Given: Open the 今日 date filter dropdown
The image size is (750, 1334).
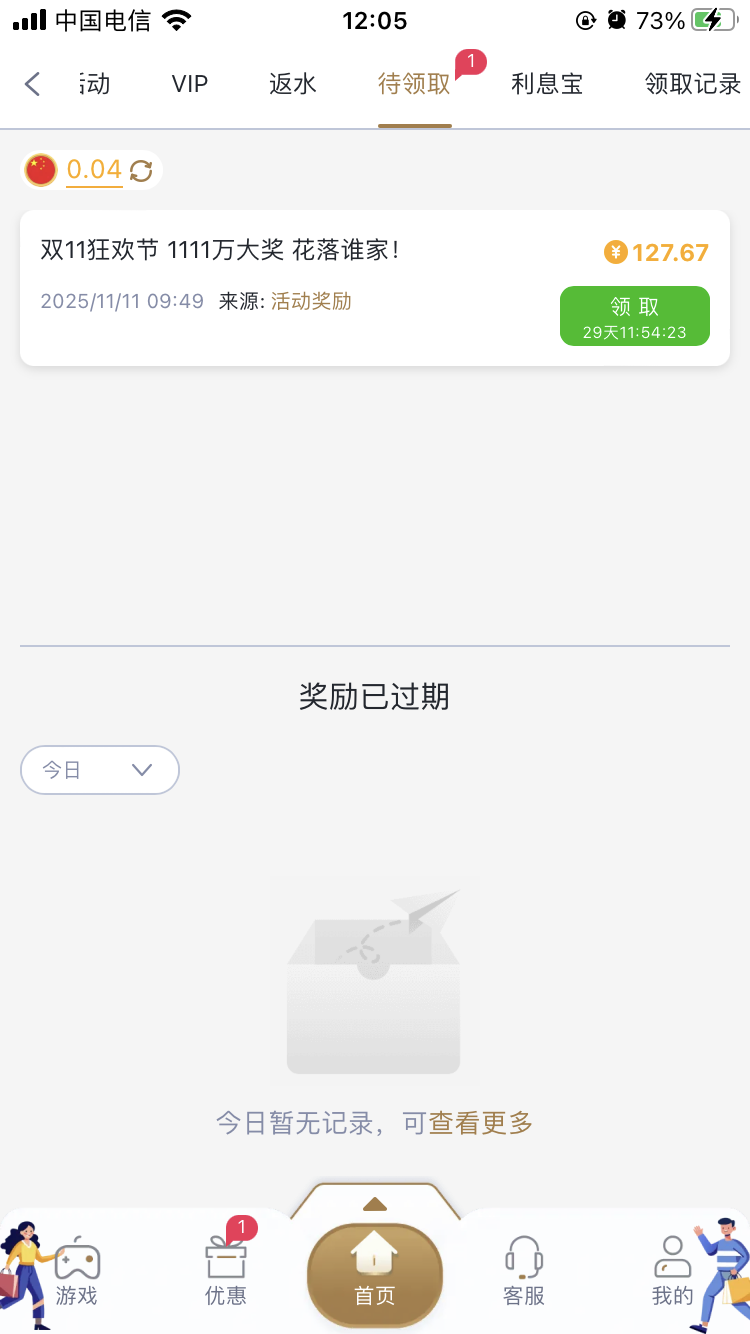Looking at the screenshot, I should pos(99,770).
